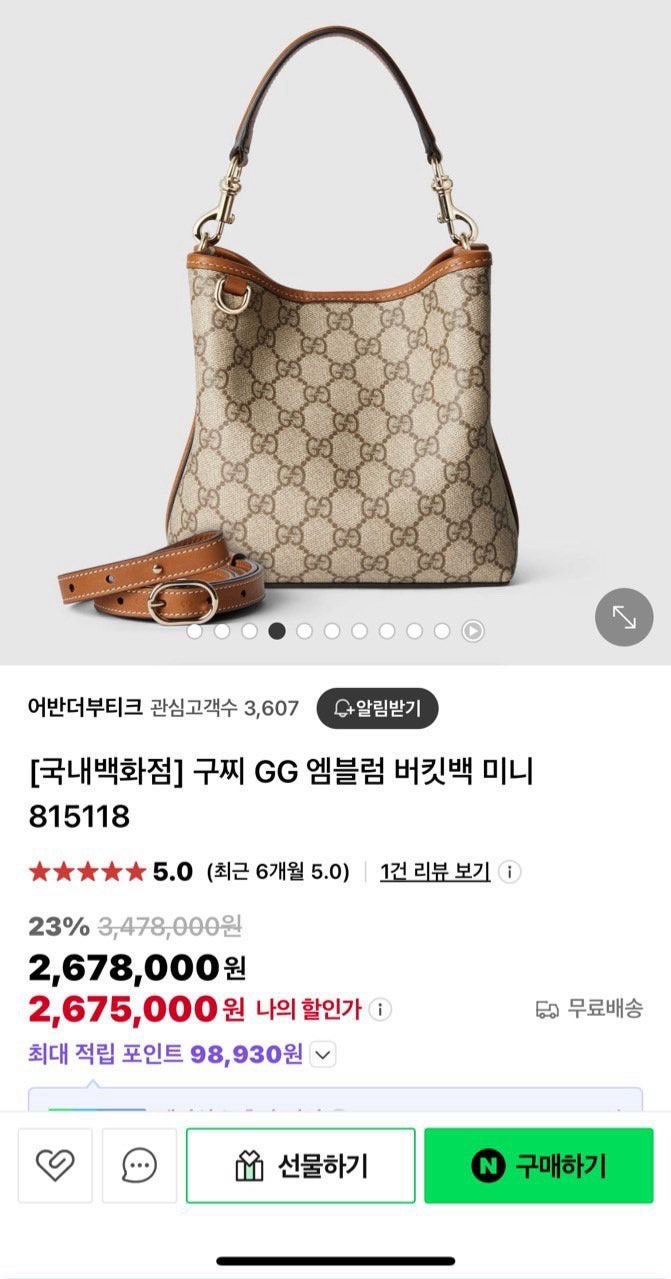Tap 알림받기 to get store alerts
671x1279 pixels.
click(x=378, y=709)
